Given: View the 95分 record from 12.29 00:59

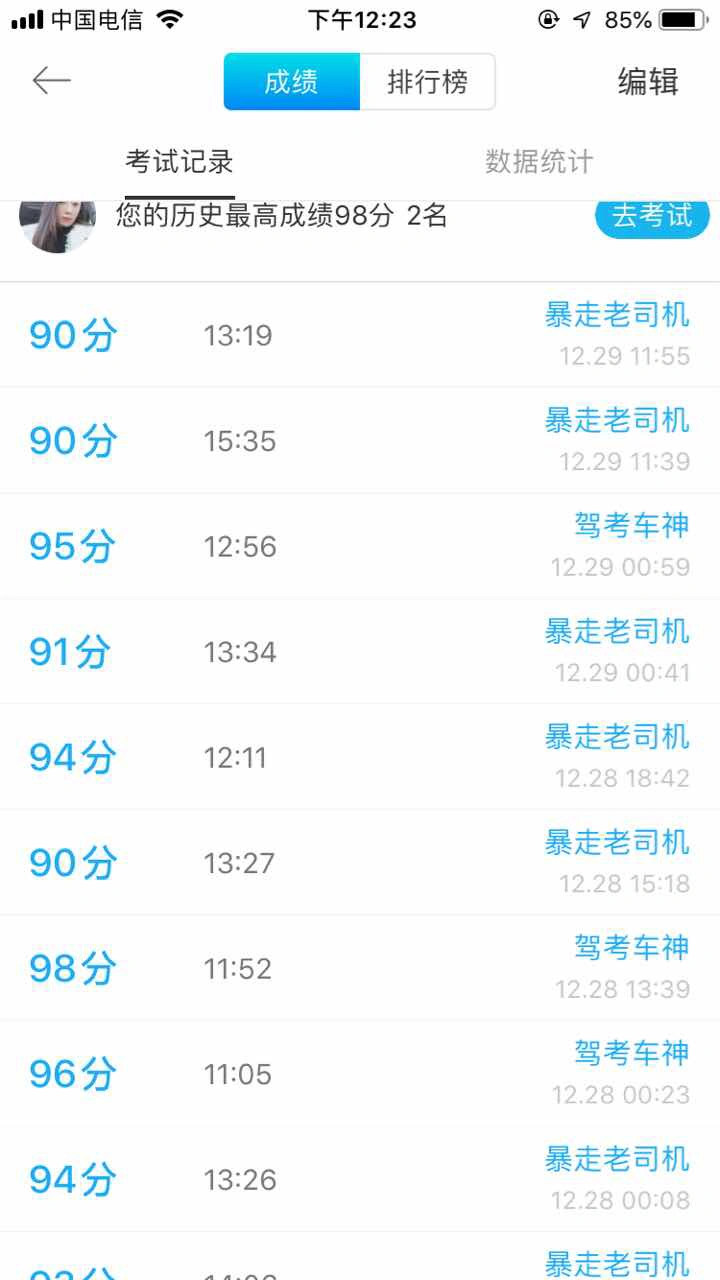Looking at the screenshot, I should (x=360, y=546).
